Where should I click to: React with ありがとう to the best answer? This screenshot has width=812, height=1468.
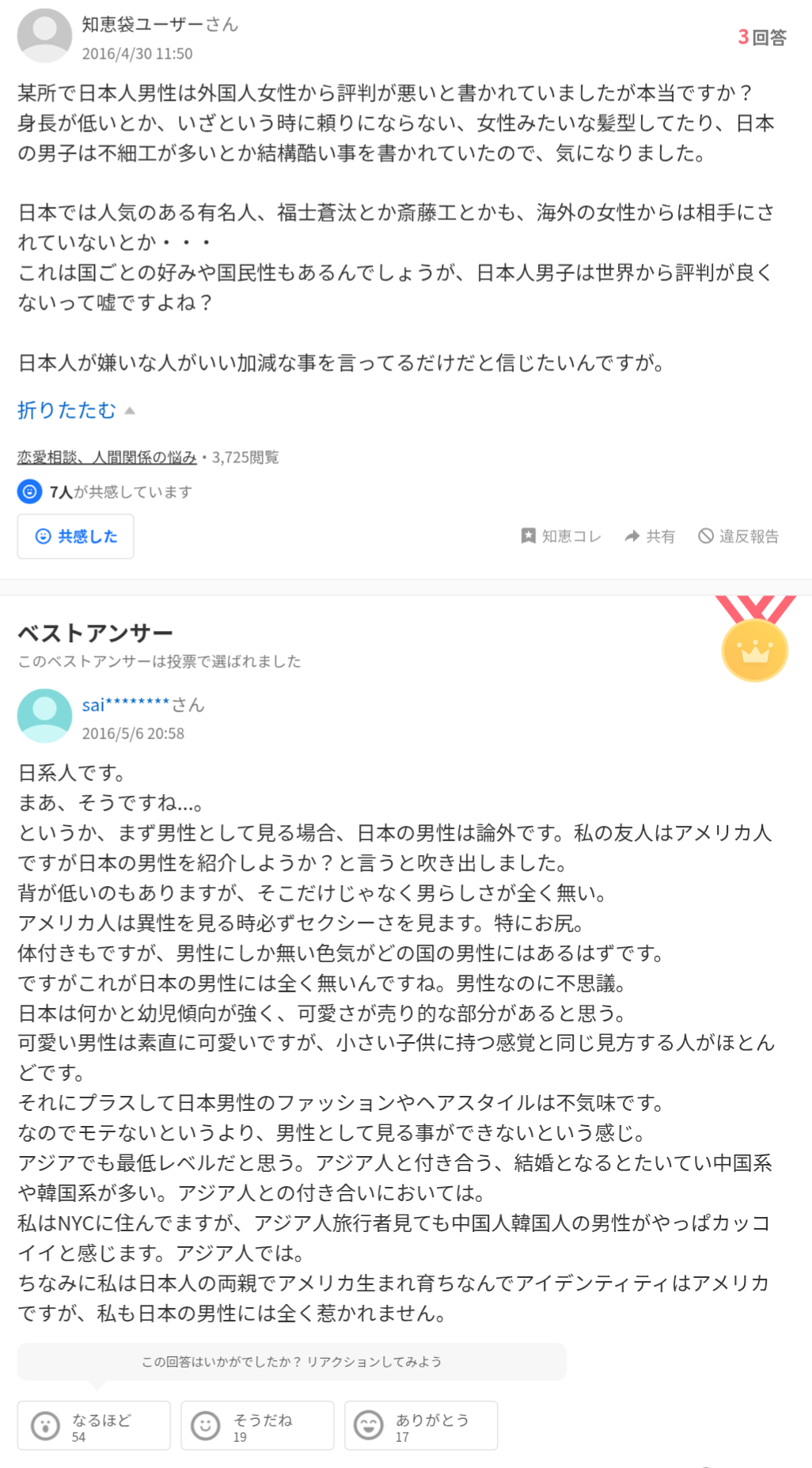tap(421, 1425)
